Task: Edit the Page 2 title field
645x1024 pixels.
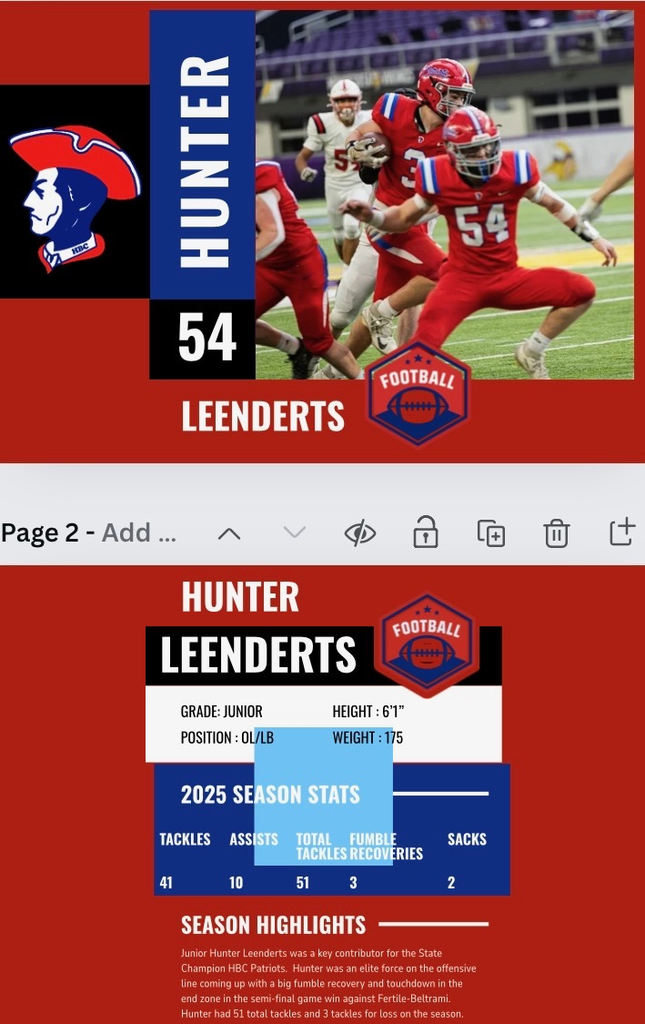Action: 138,533
